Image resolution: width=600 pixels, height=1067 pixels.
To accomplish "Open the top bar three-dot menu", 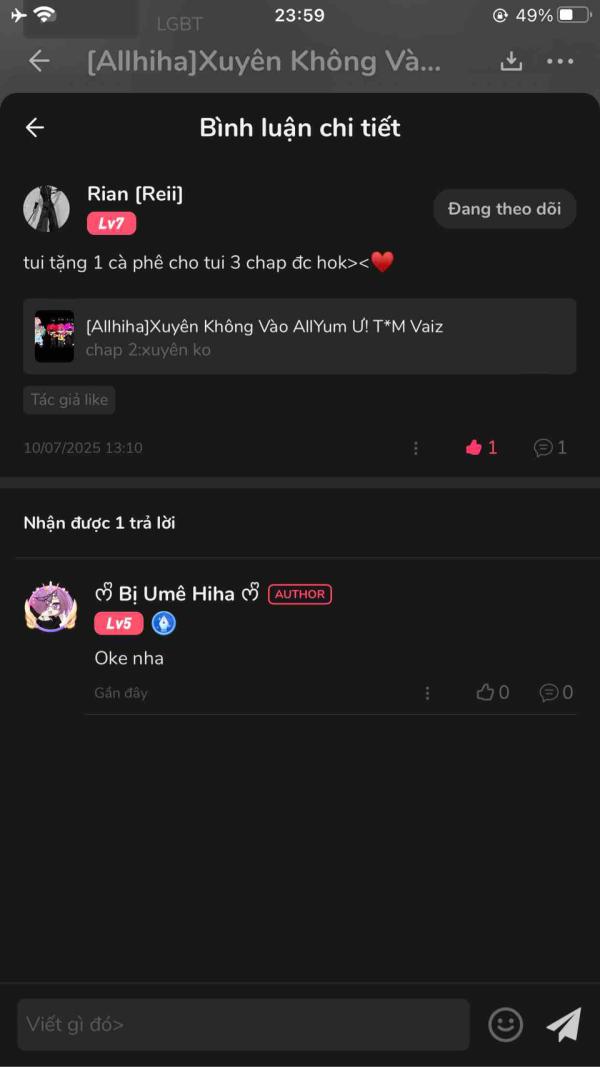I will [x=561, y=61].
